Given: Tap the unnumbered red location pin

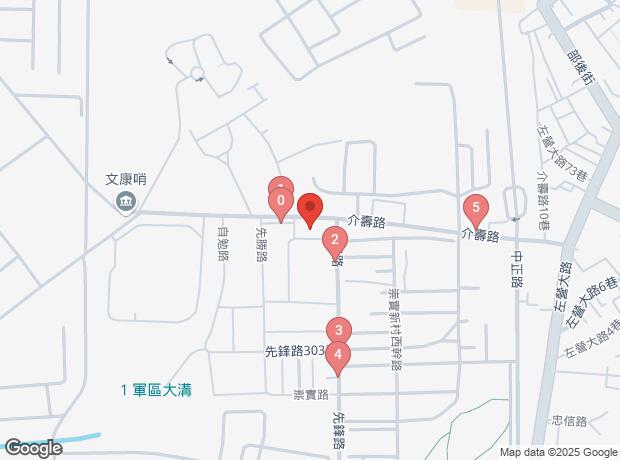Looking at the screenshot, I should [309, 209].
